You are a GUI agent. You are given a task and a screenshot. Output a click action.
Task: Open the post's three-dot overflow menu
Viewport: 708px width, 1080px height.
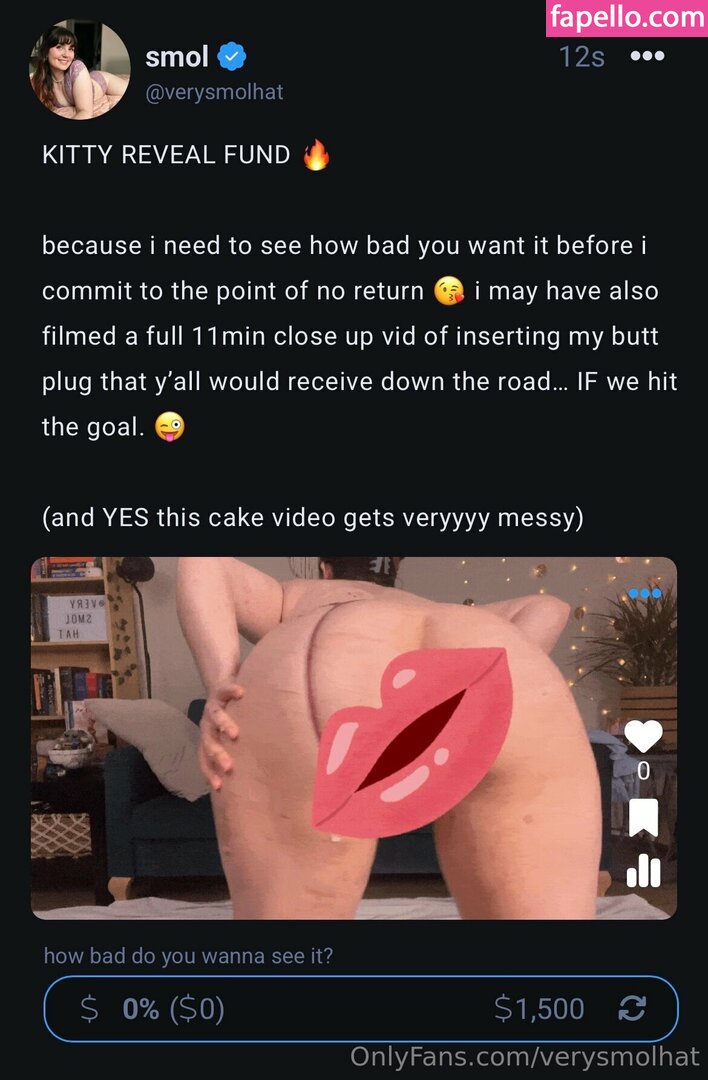coord(647,57)
